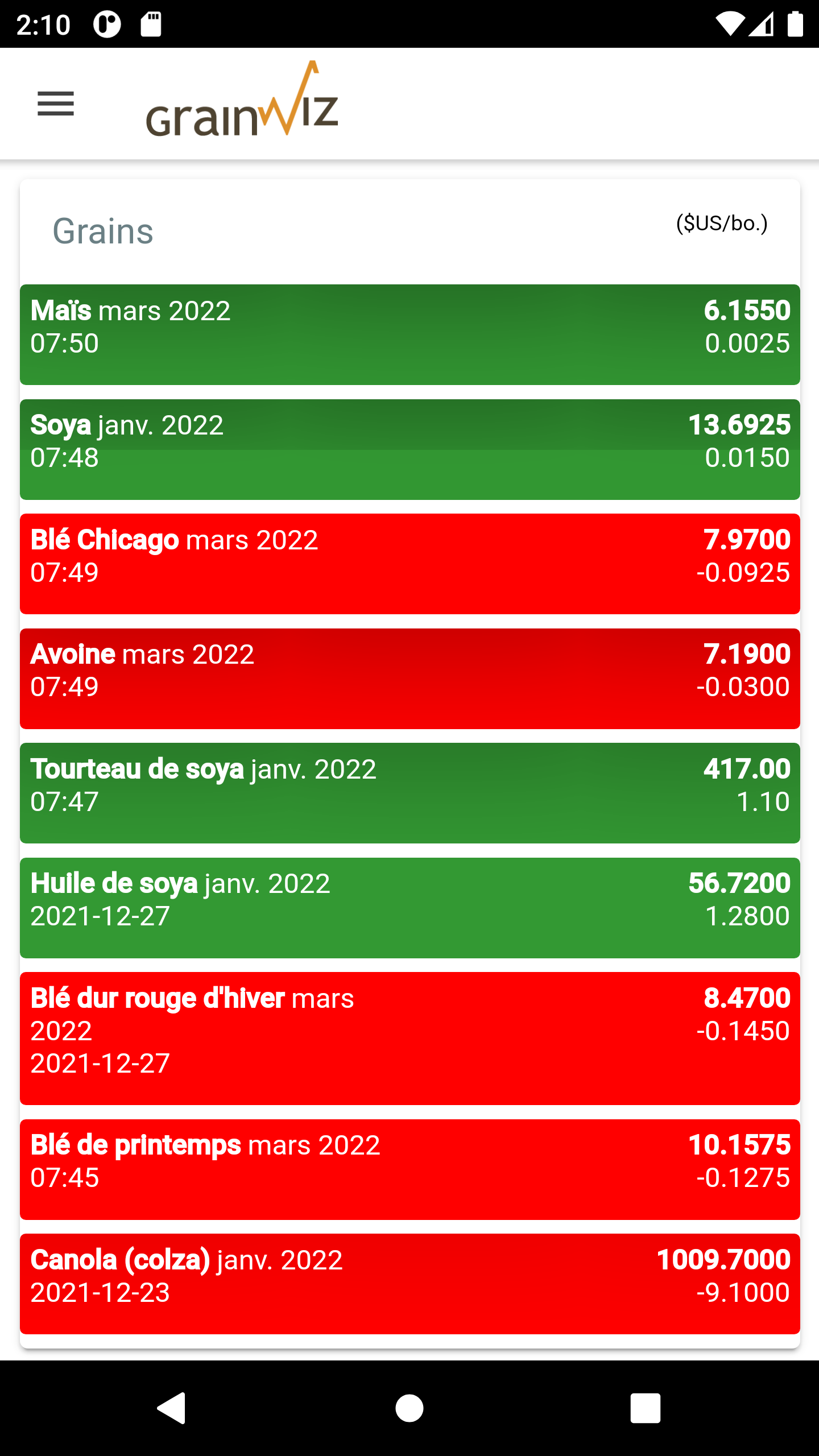View Blé Chicago mars 2022 details
Image resolution: width=819 pixels, height=1456 pixels.
click(409, 564)
